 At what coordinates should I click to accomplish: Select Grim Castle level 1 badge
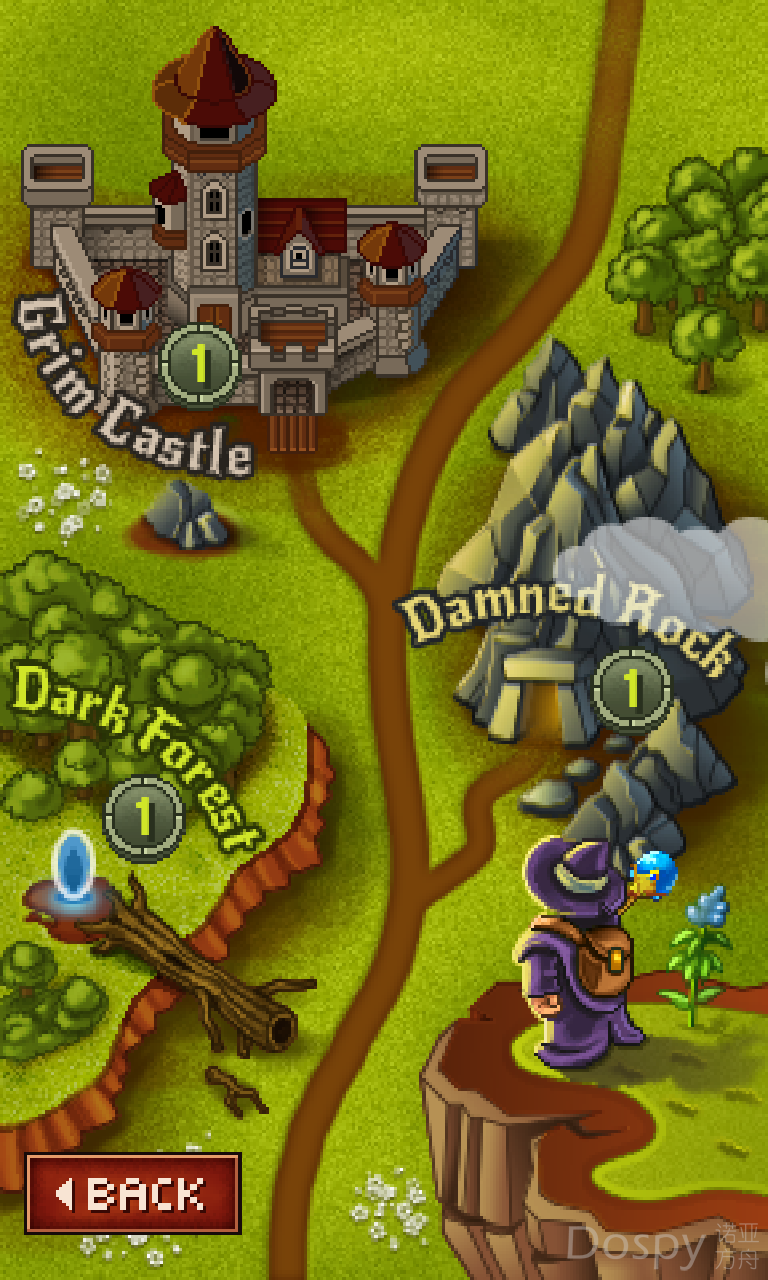[200, 365]
